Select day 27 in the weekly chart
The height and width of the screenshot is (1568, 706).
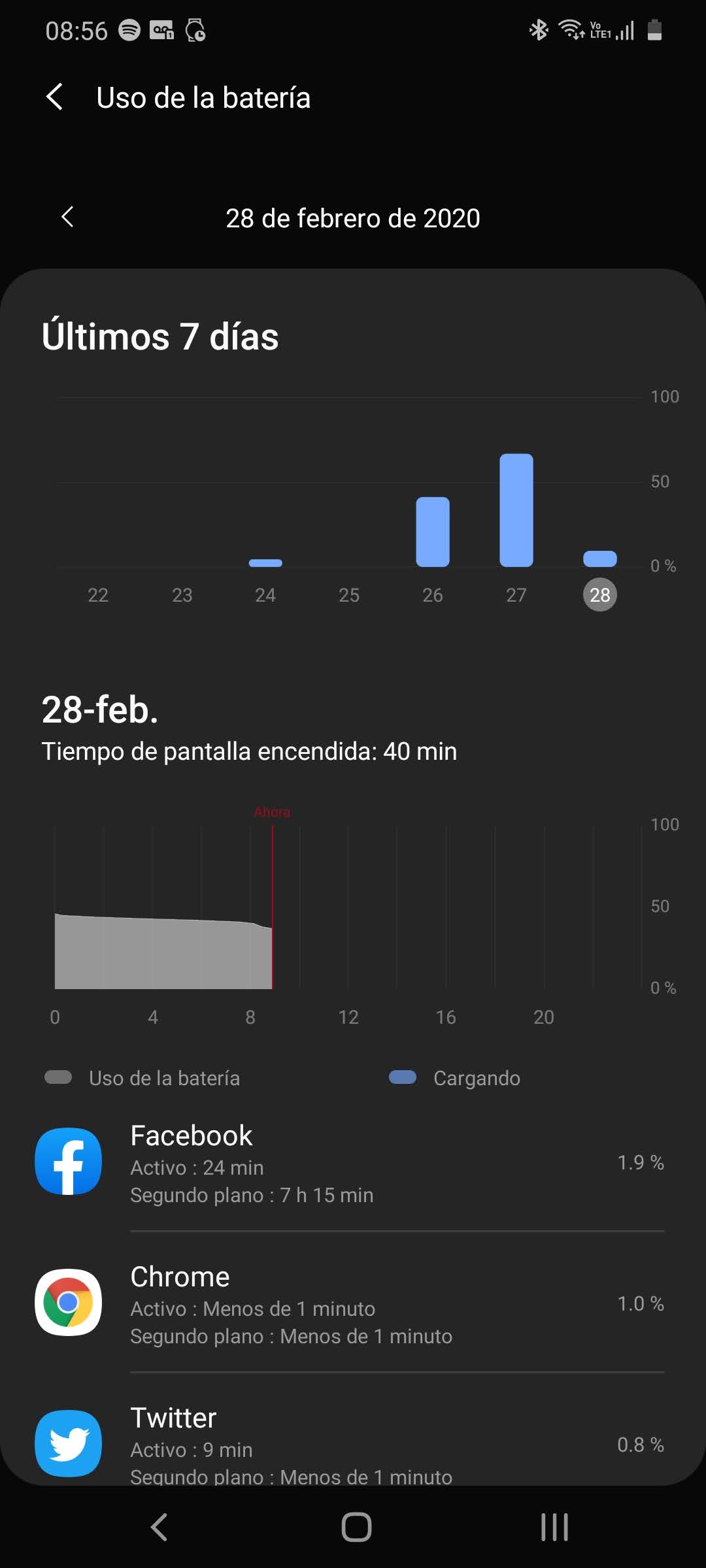[516, 595]
